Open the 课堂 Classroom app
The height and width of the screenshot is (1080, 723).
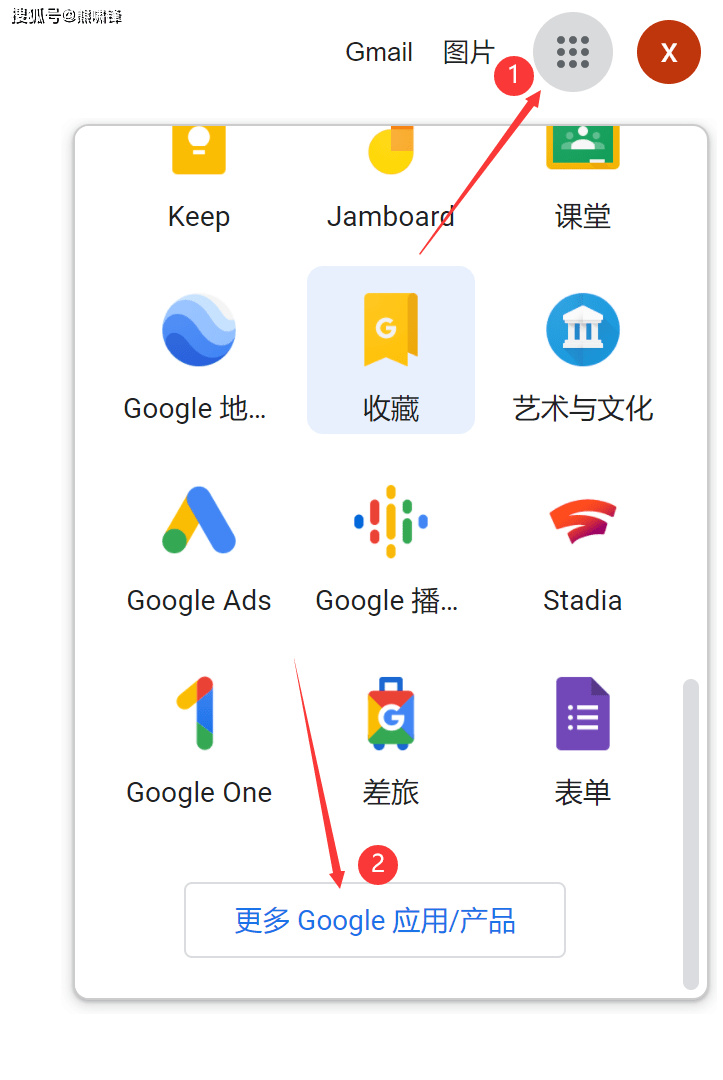[583, 180]
